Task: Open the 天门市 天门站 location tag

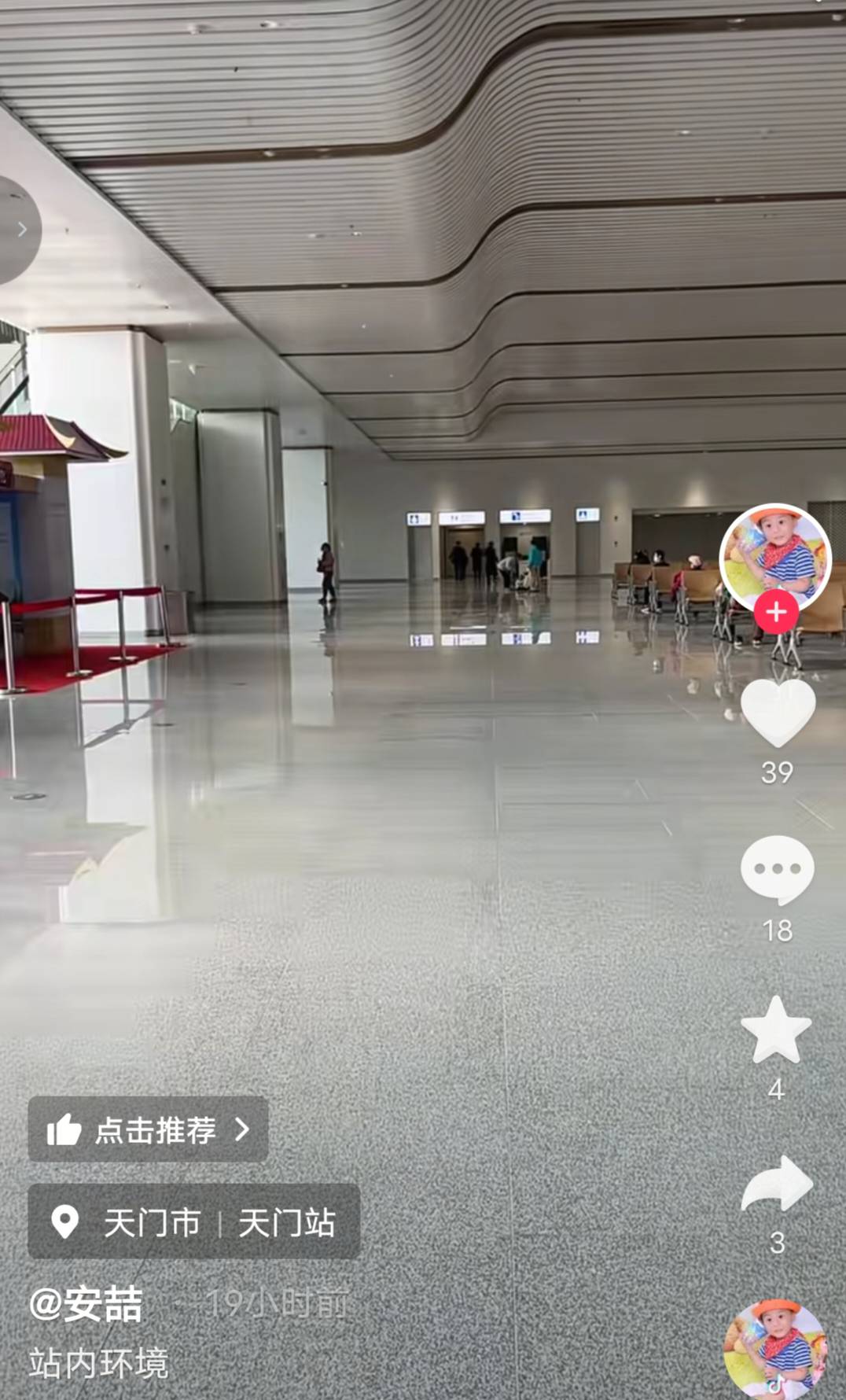Action: point(194,1221)
